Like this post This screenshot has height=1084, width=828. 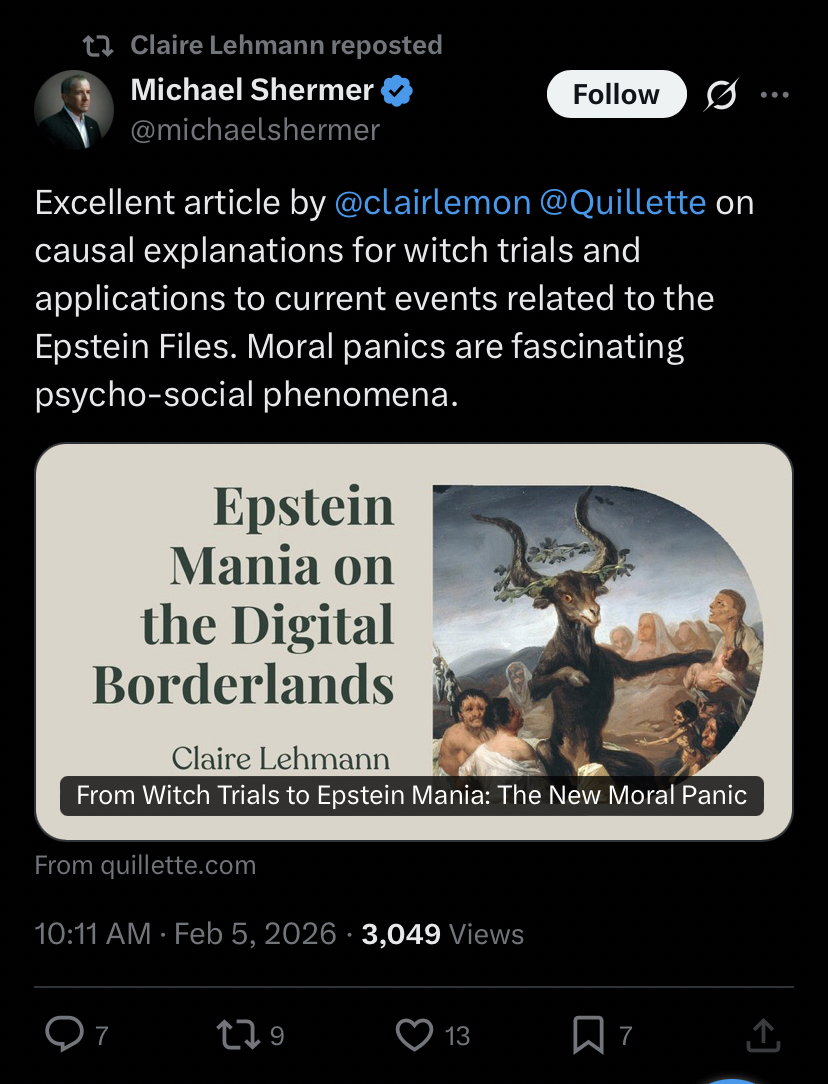pyautogui.click(x=414, y=1036)
